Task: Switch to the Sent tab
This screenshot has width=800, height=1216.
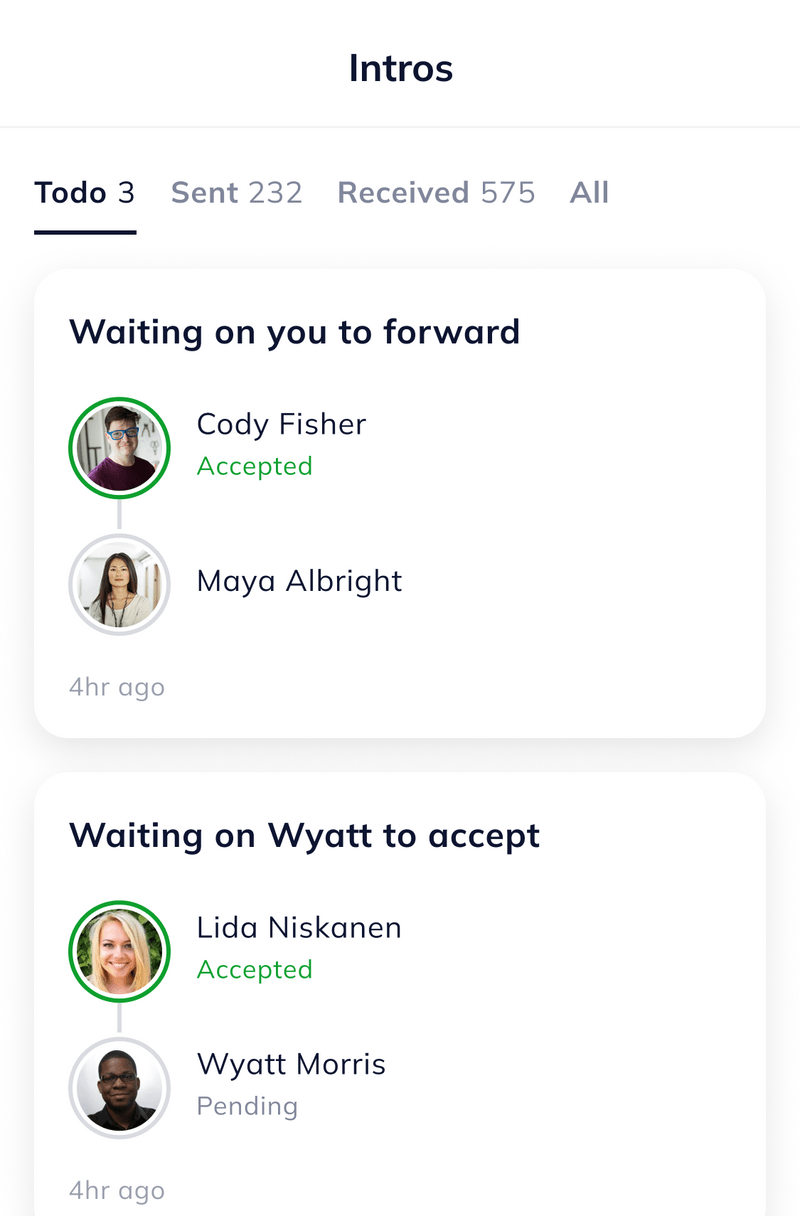Action: click(236, 192)
